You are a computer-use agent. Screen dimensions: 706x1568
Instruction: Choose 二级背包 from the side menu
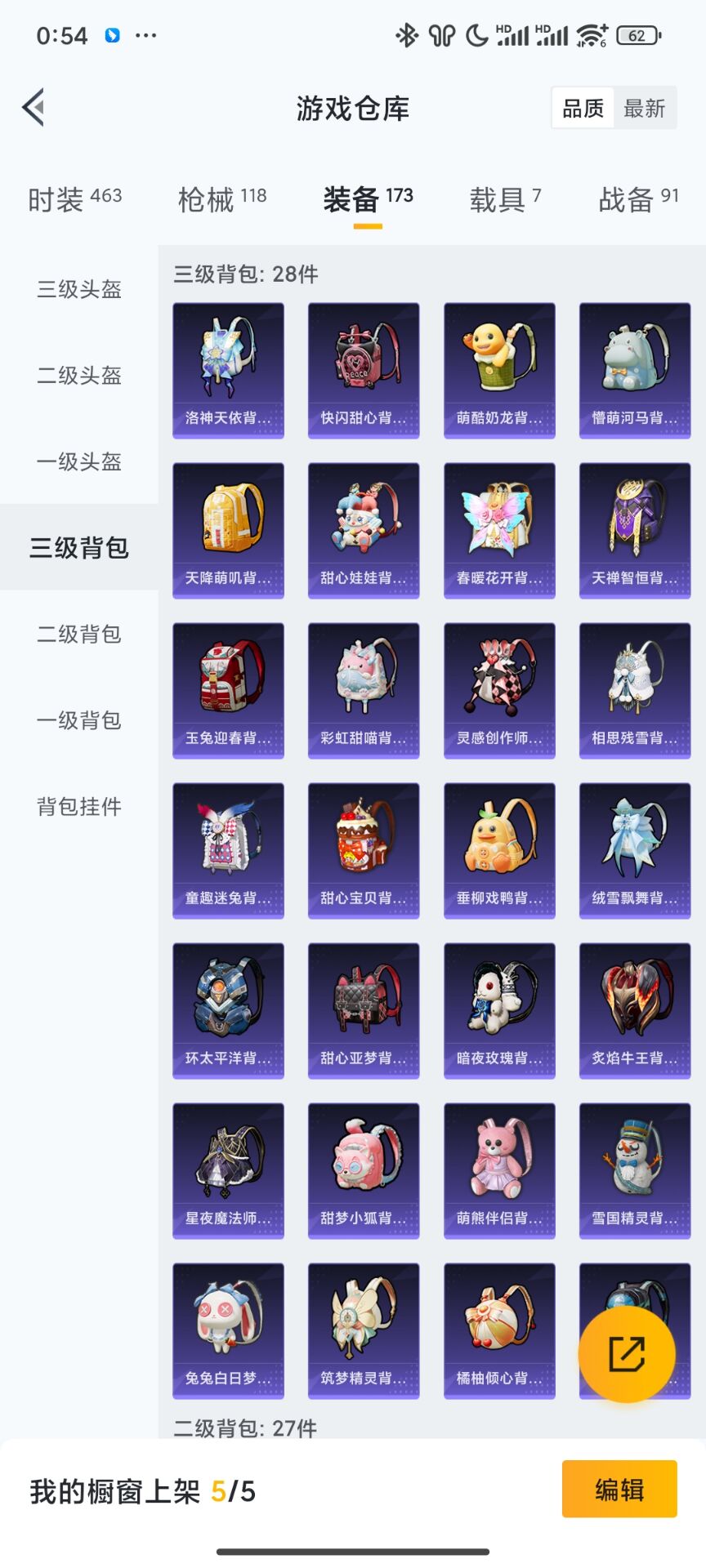[x=79, y=634]
